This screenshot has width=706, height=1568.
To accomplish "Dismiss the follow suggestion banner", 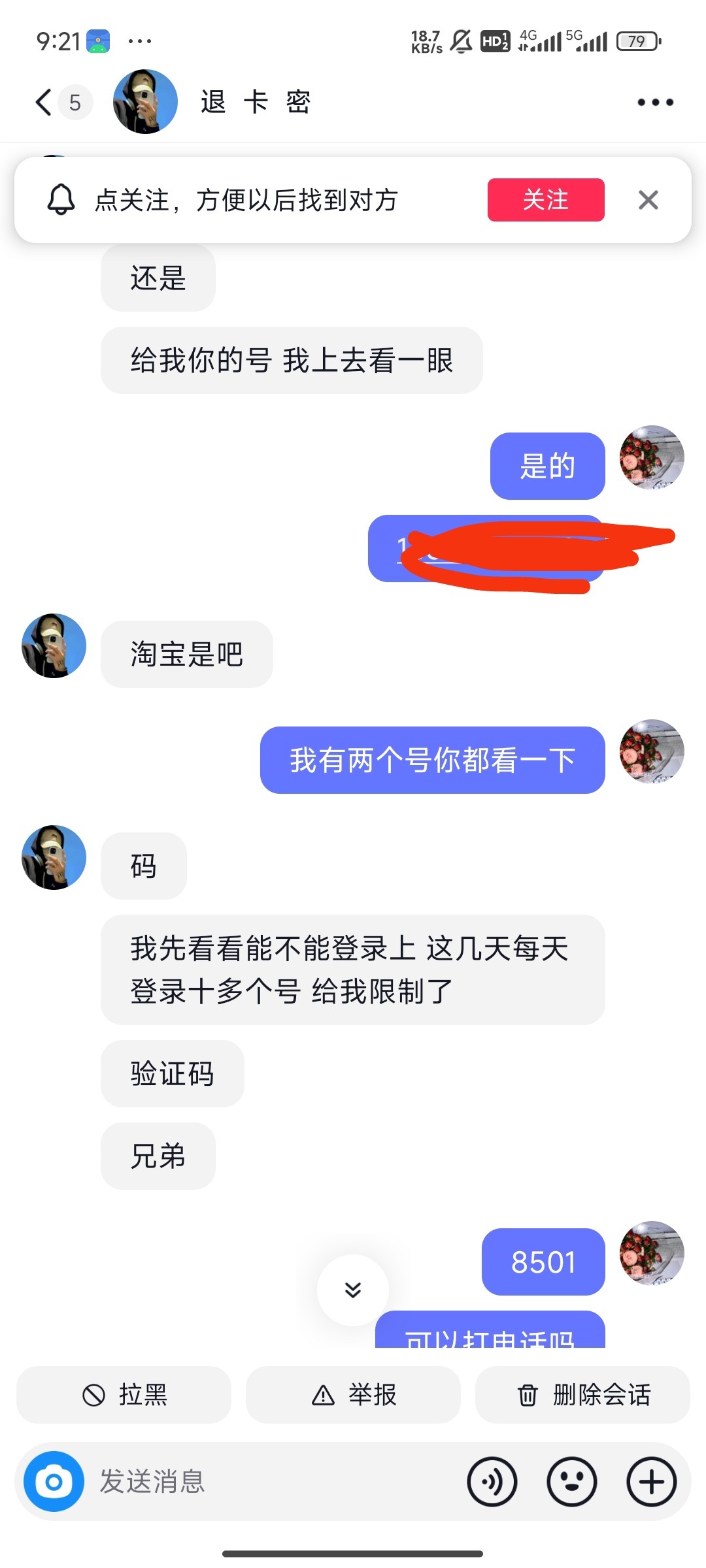I will pos(648,200).
